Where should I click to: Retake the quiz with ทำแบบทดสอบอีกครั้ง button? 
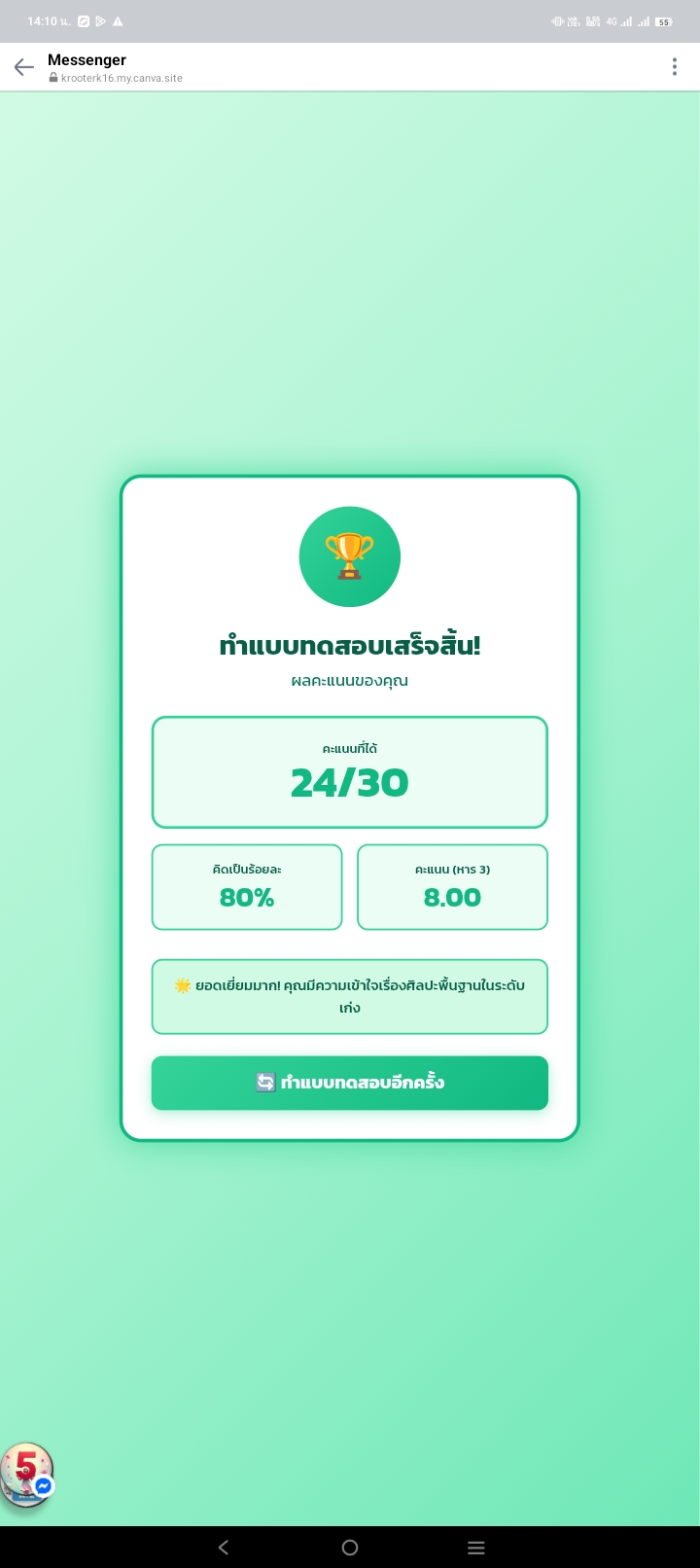(x=350, y=1083)
